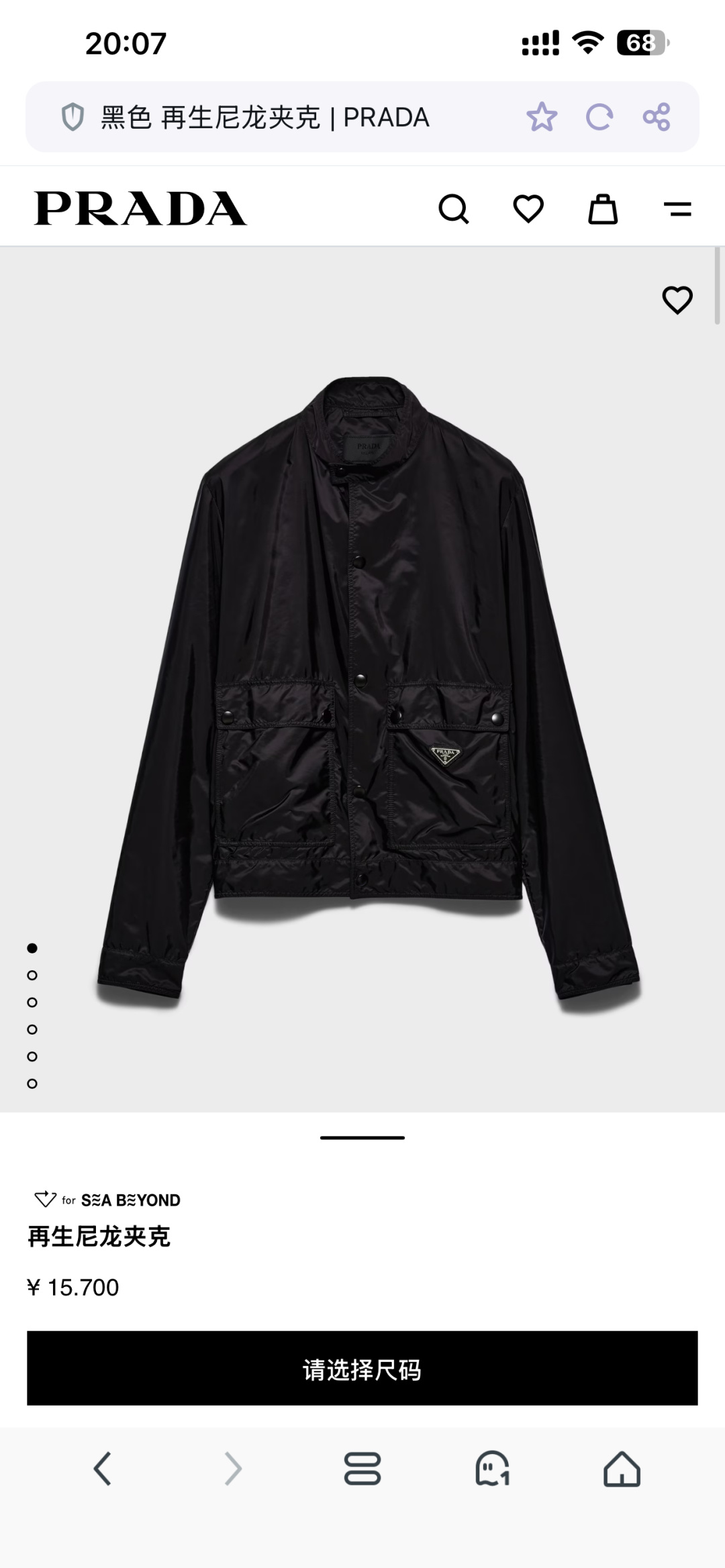
Task: Open the PRADA site search
Action: point(454,209)
